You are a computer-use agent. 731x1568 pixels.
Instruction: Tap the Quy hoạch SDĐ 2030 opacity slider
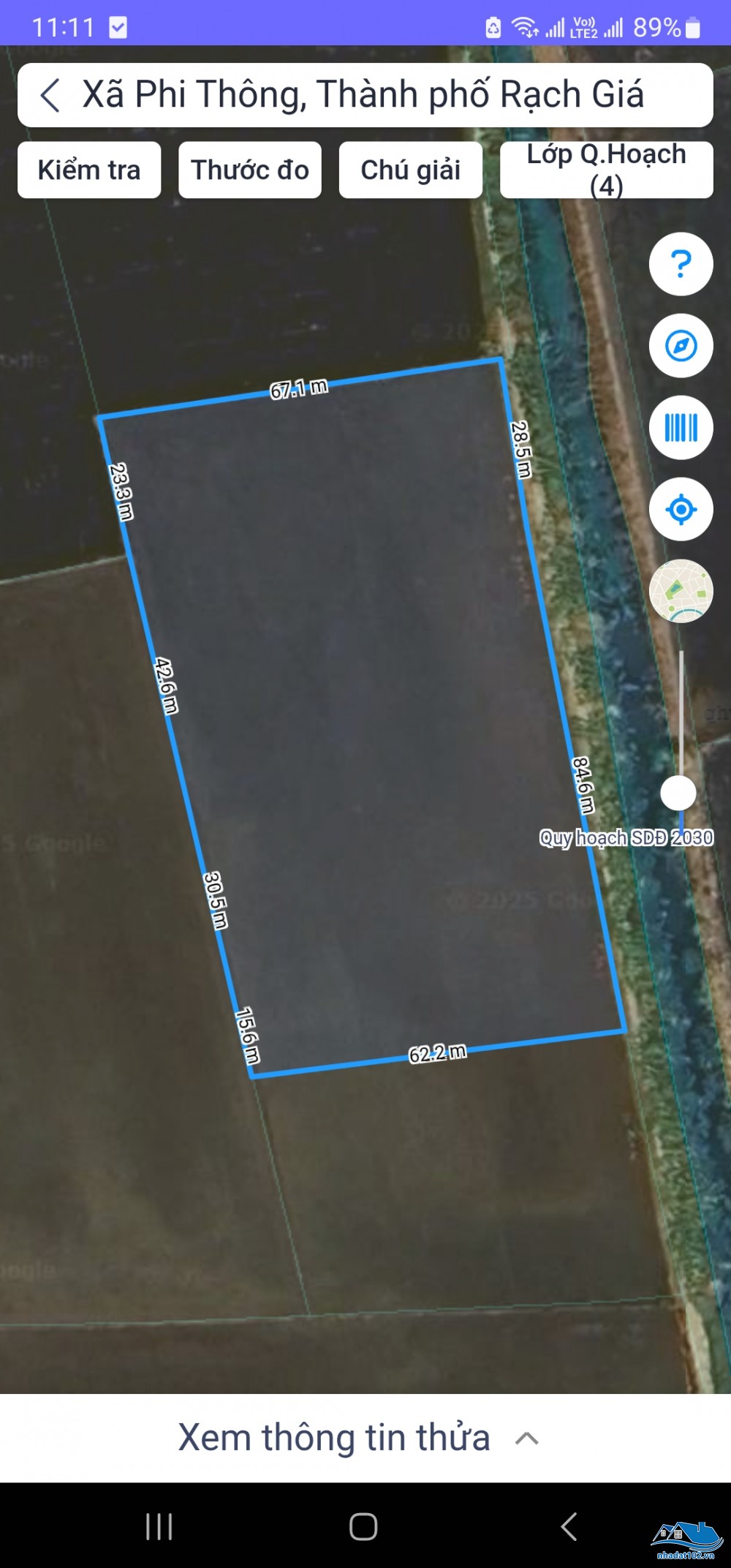click(678, 793)
